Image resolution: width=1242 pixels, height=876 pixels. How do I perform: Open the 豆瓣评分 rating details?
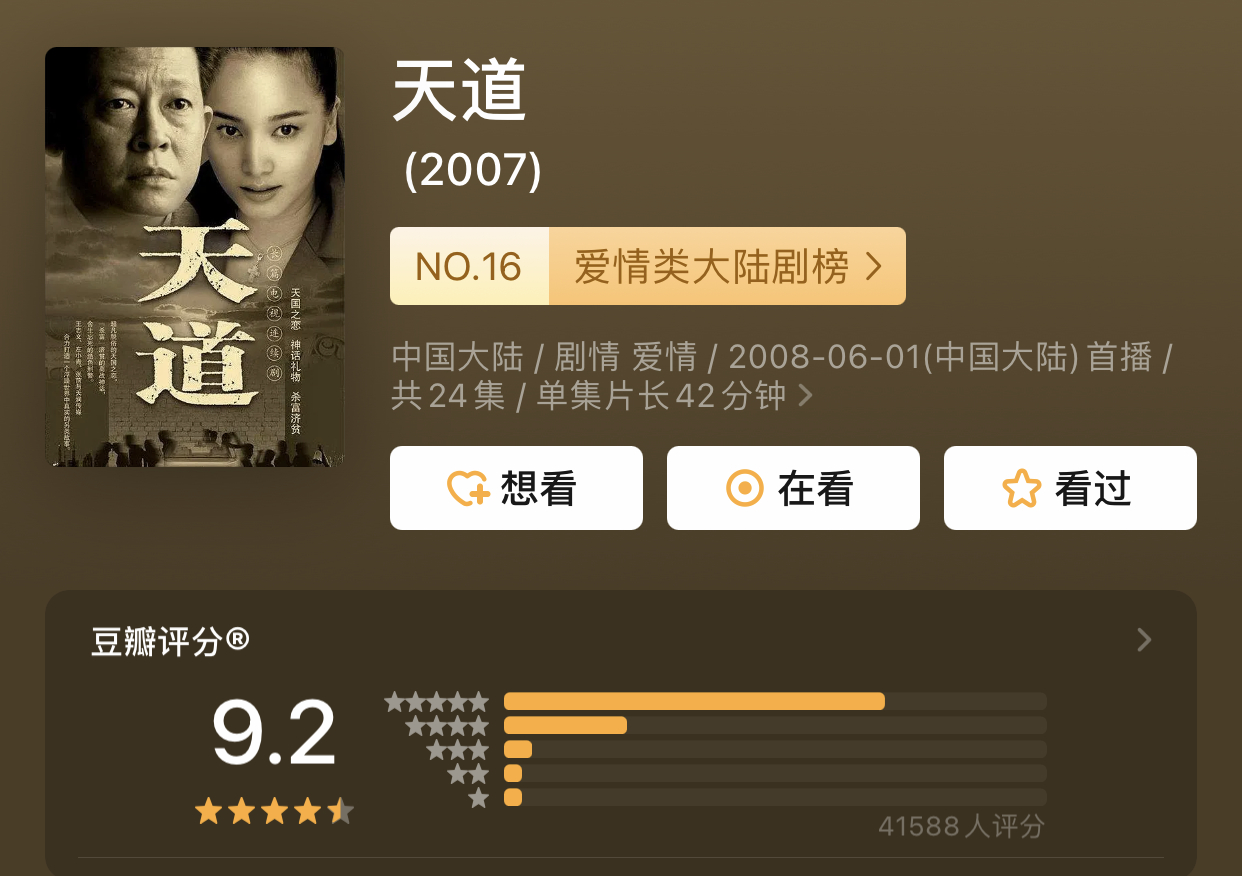click(1144, 641)
